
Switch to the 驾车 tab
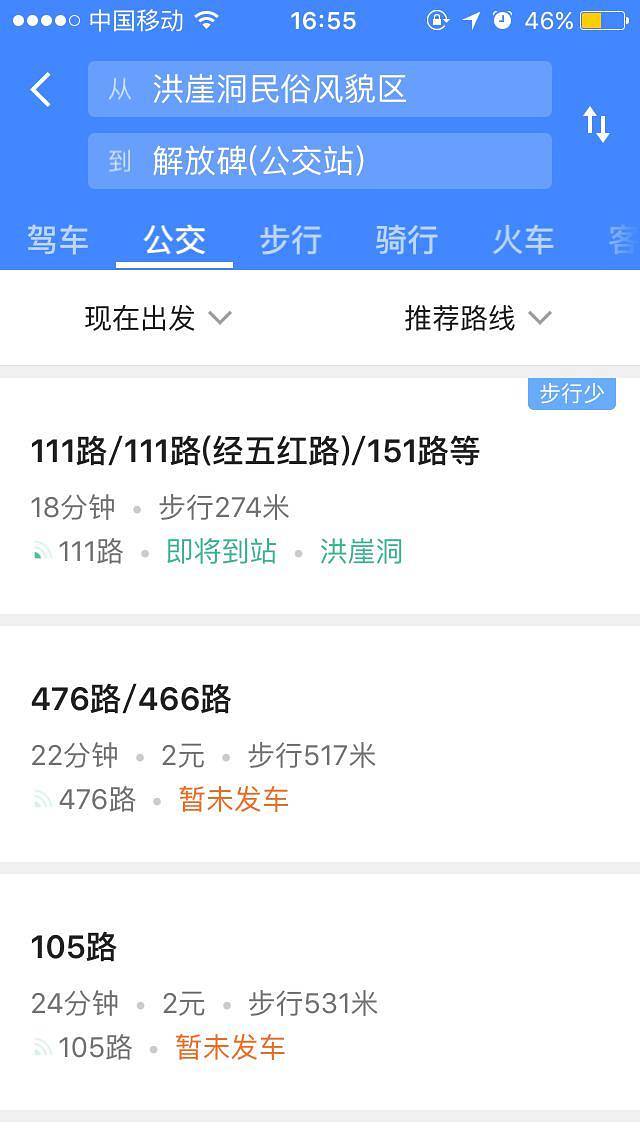click(x=57, y=240)
